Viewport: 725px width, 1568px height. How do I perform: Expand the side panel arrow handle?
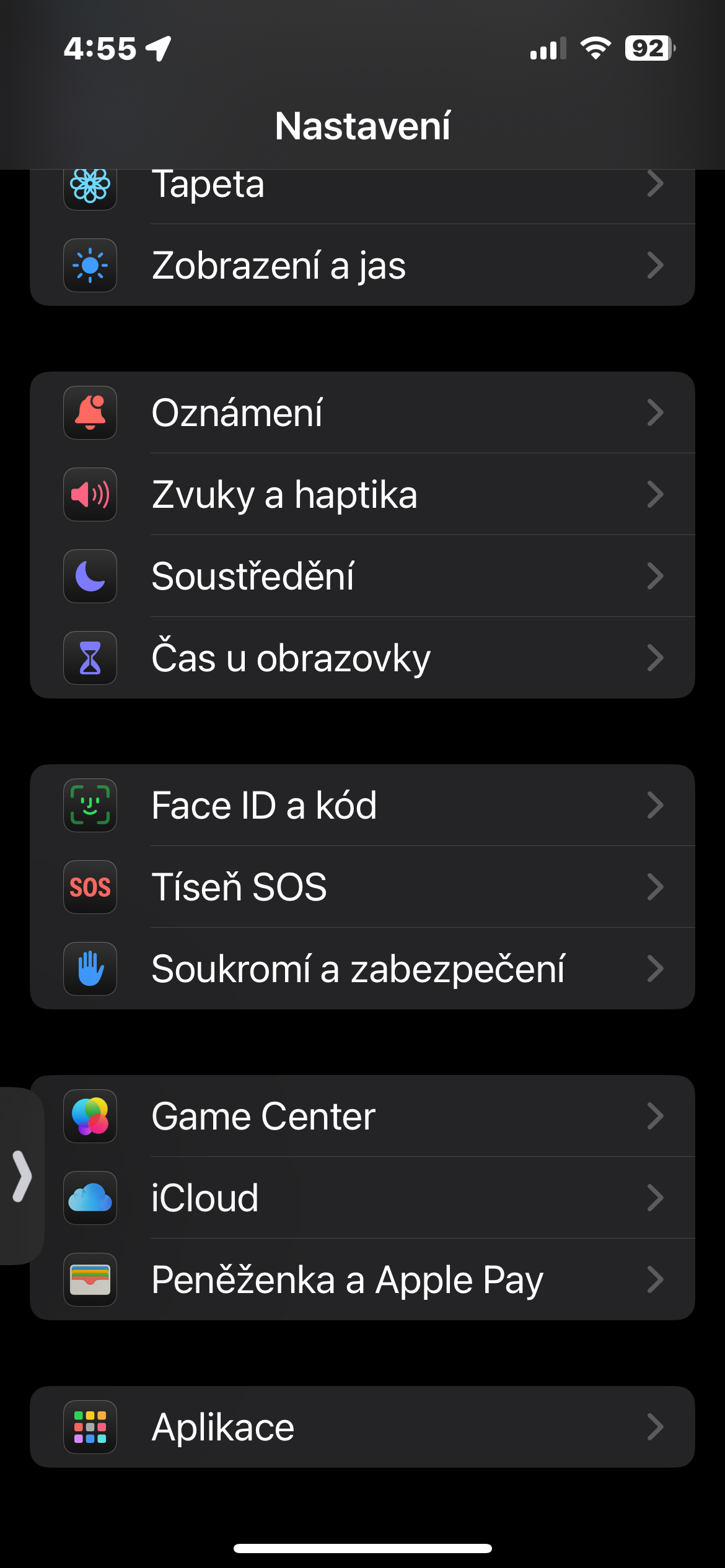point(22,1175)
